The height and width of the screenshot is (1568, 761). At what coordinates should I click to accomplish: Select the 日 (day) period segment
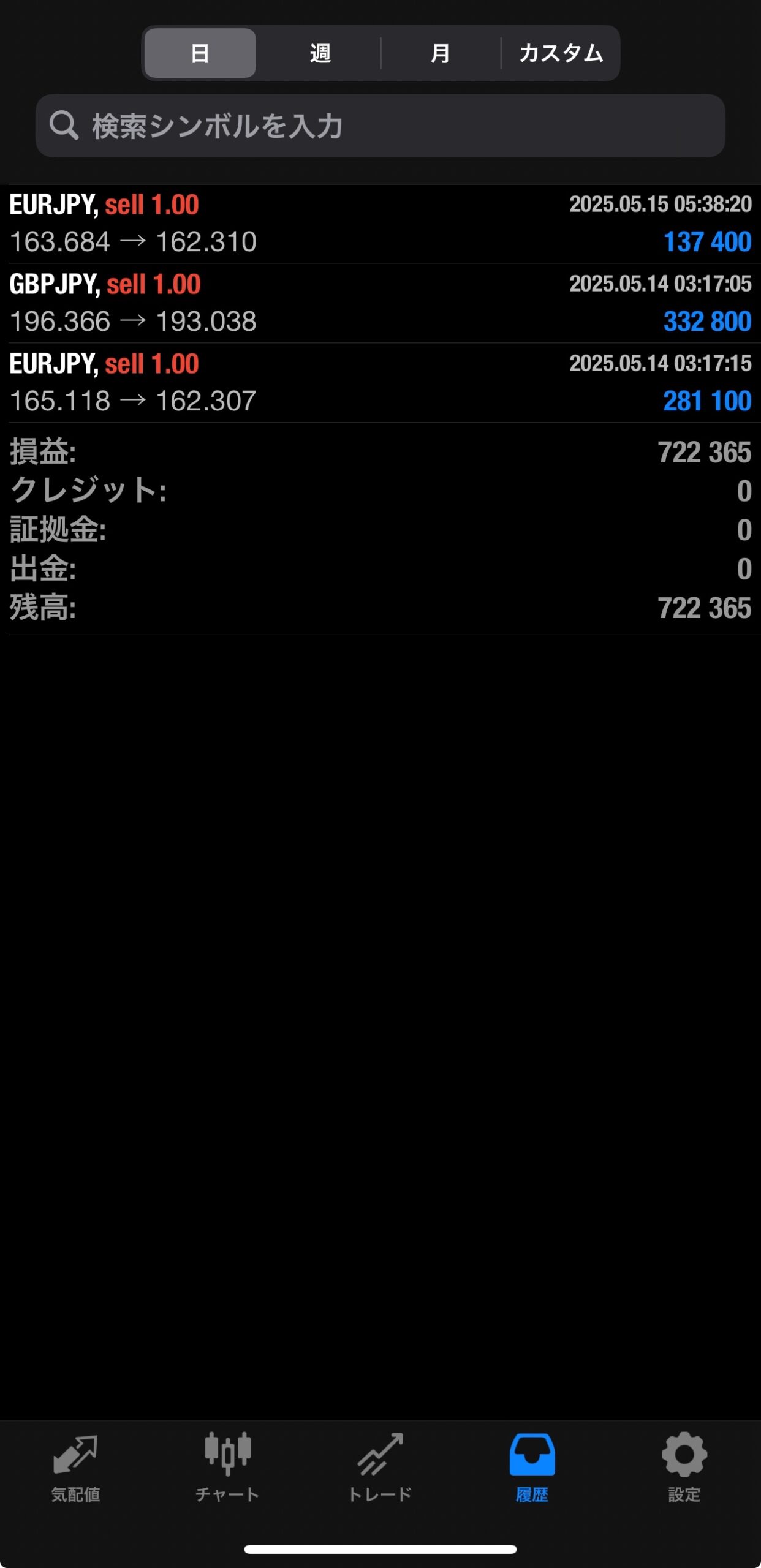click(x=200, y=53)
